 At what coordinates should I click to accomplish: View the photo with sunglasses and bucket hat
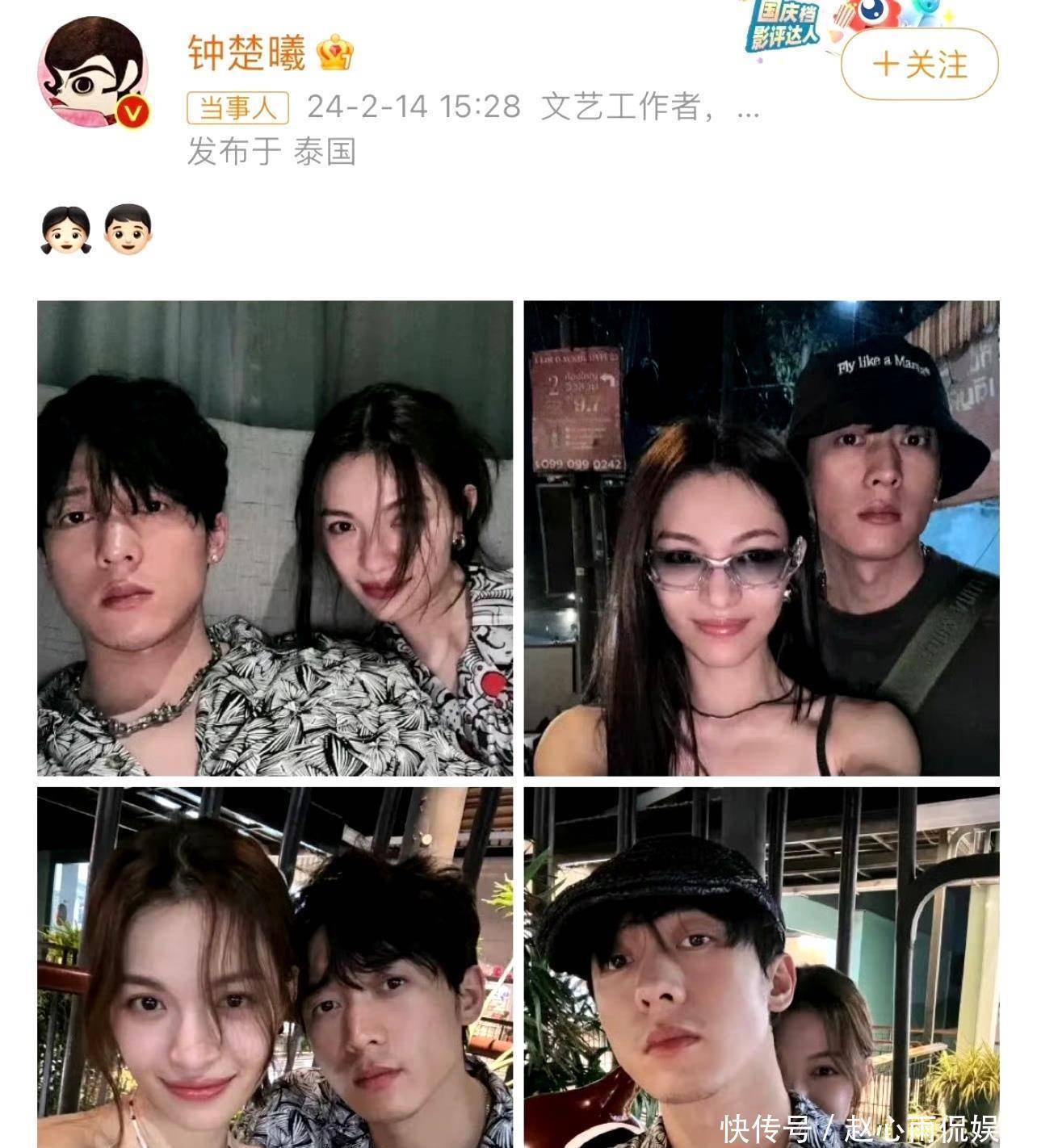click(762, 538)
